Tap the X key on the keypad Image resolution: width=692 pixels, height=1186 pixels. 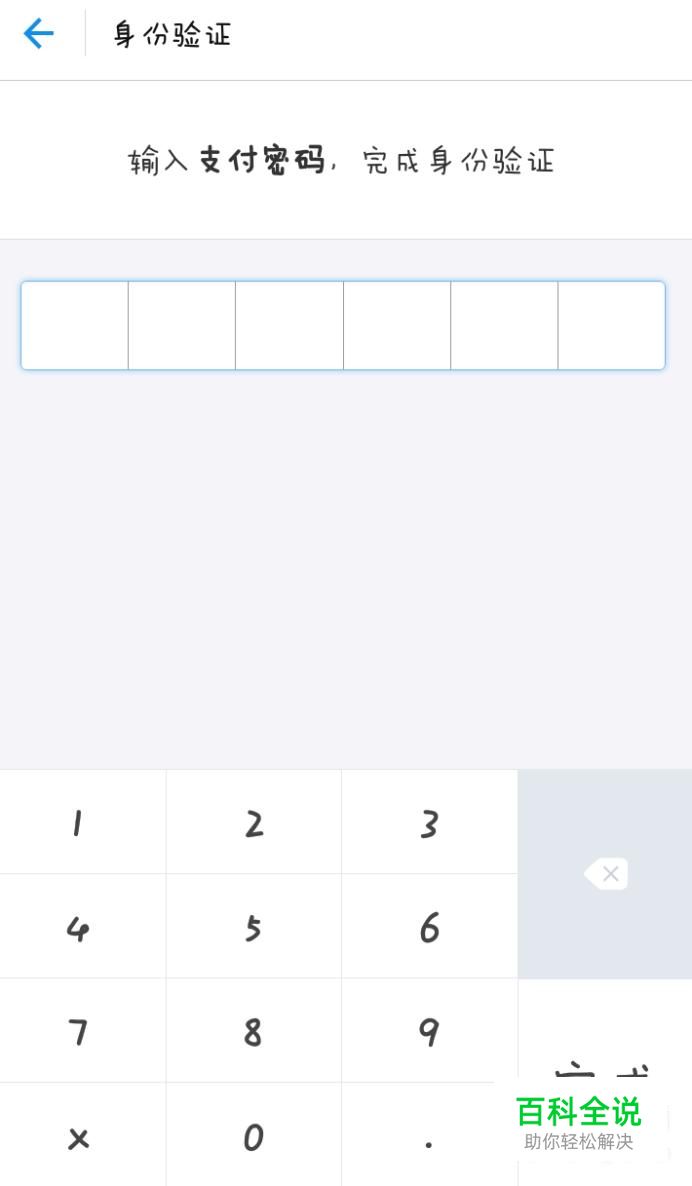(82, 1135)
